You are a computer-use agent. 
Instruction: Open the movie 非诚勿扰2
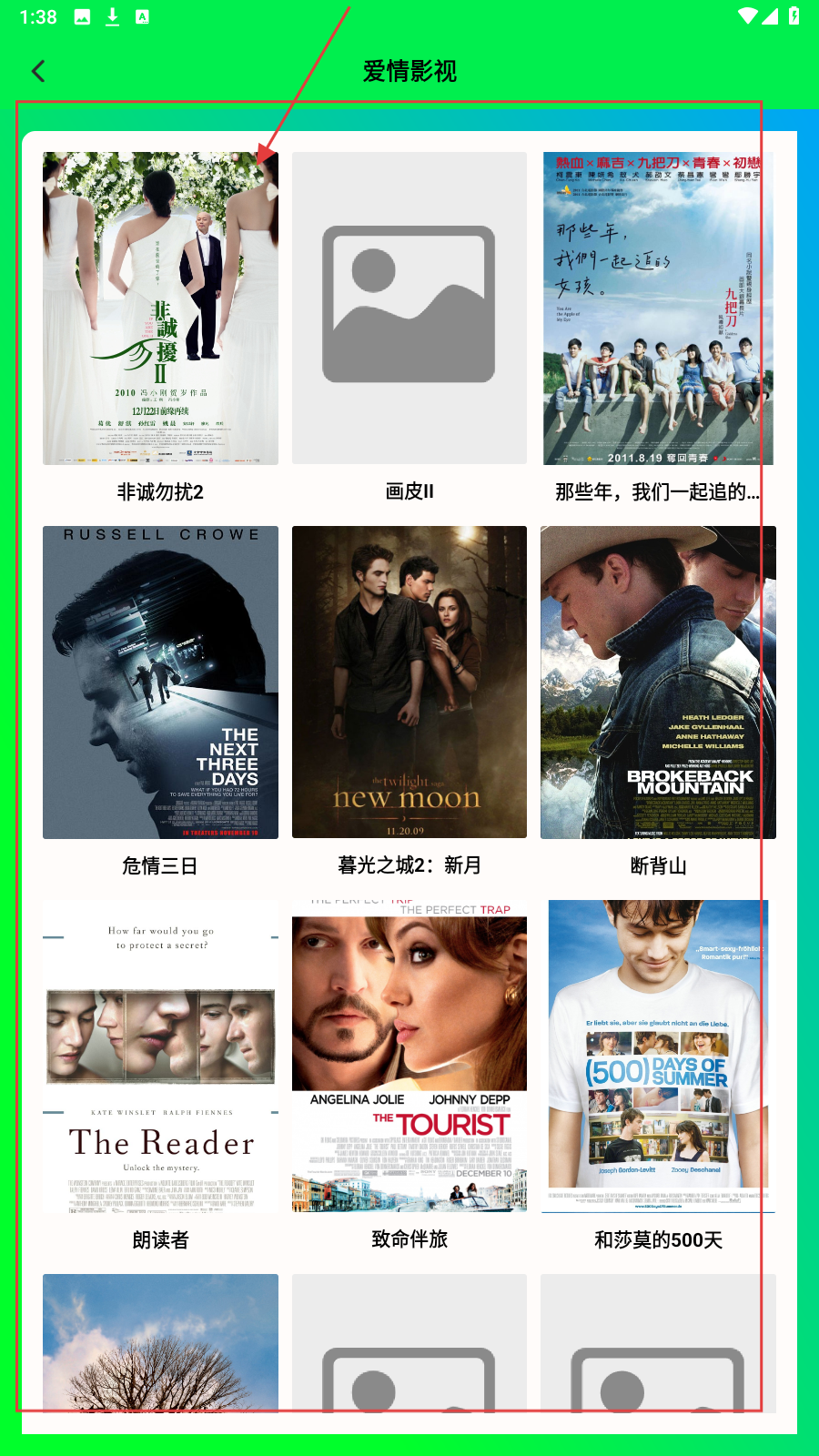(160, 308)
